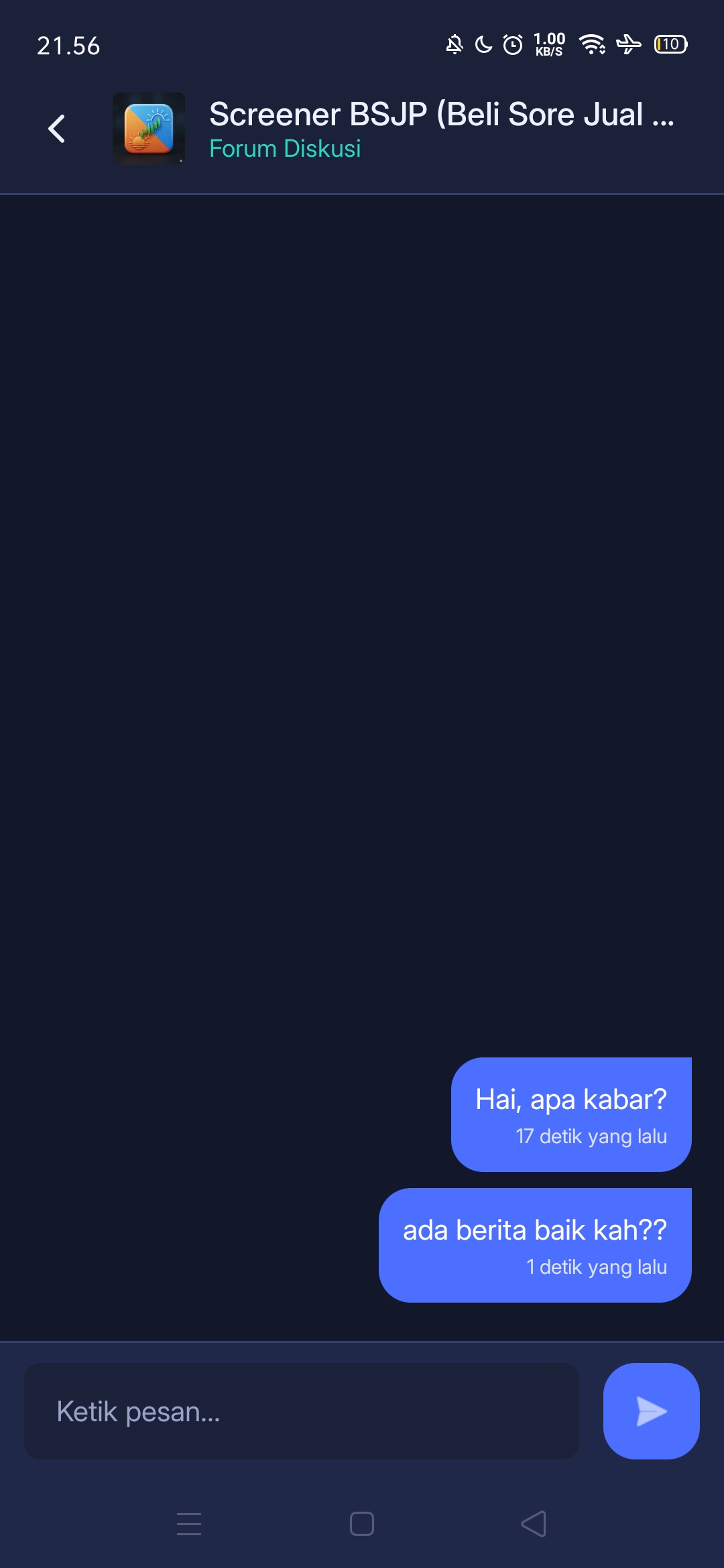Tap the back arrow to exit chat
This screenshot has width=724, height=1568.
point(58,129)
